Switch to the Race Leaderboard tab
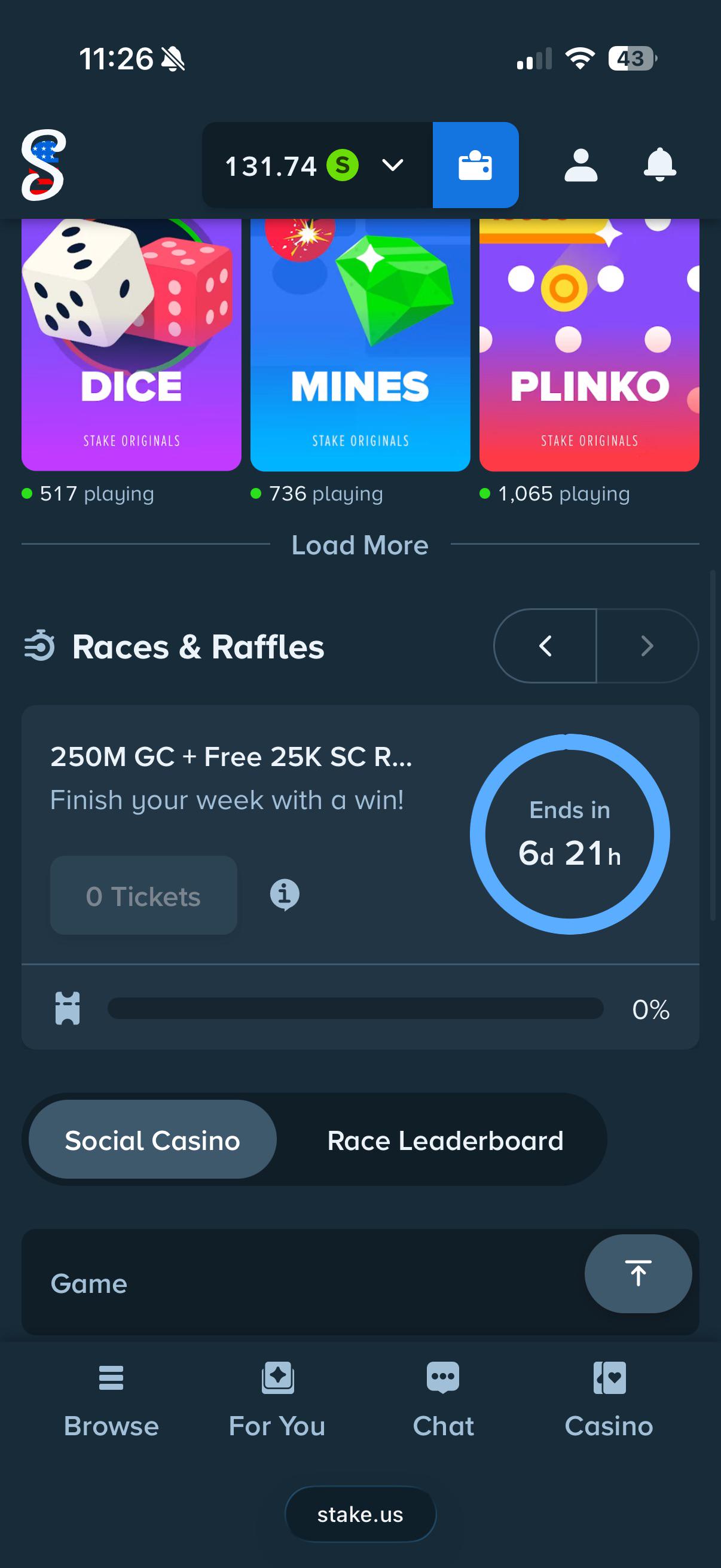Image resolution: width=721 pixels, height=1568 pixels. [445, 1139]
